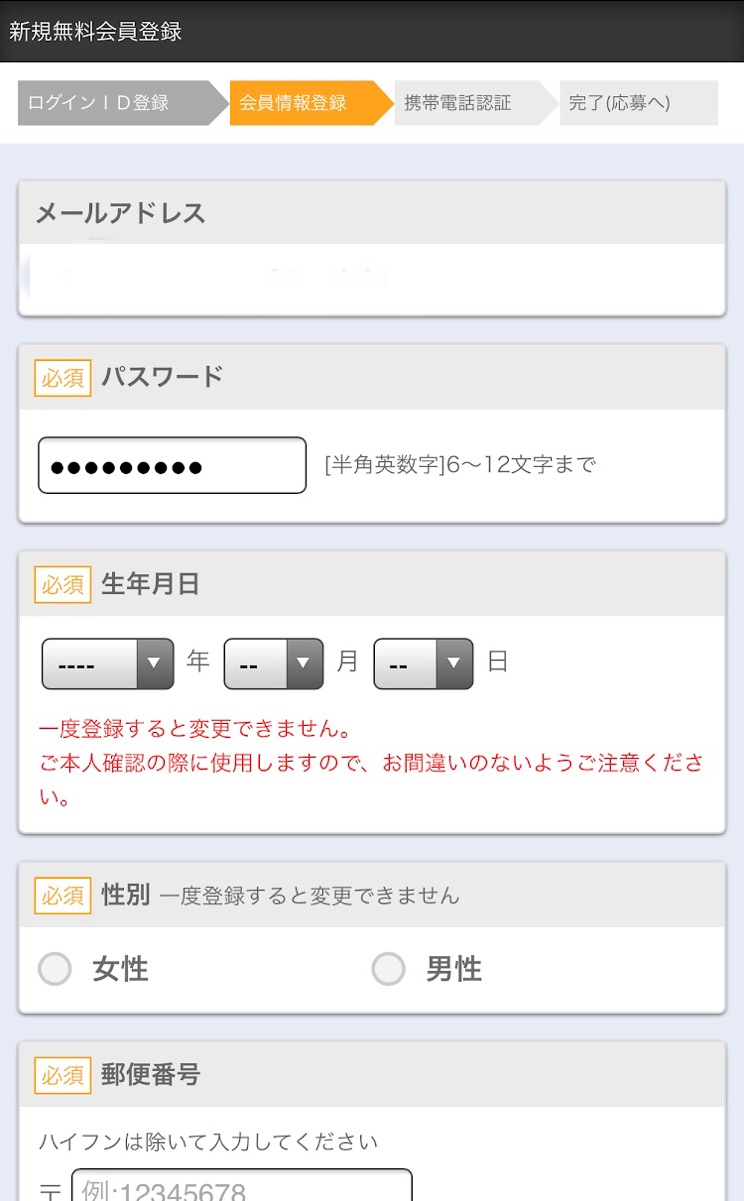Open the birth month dropdown

[274, 664]
